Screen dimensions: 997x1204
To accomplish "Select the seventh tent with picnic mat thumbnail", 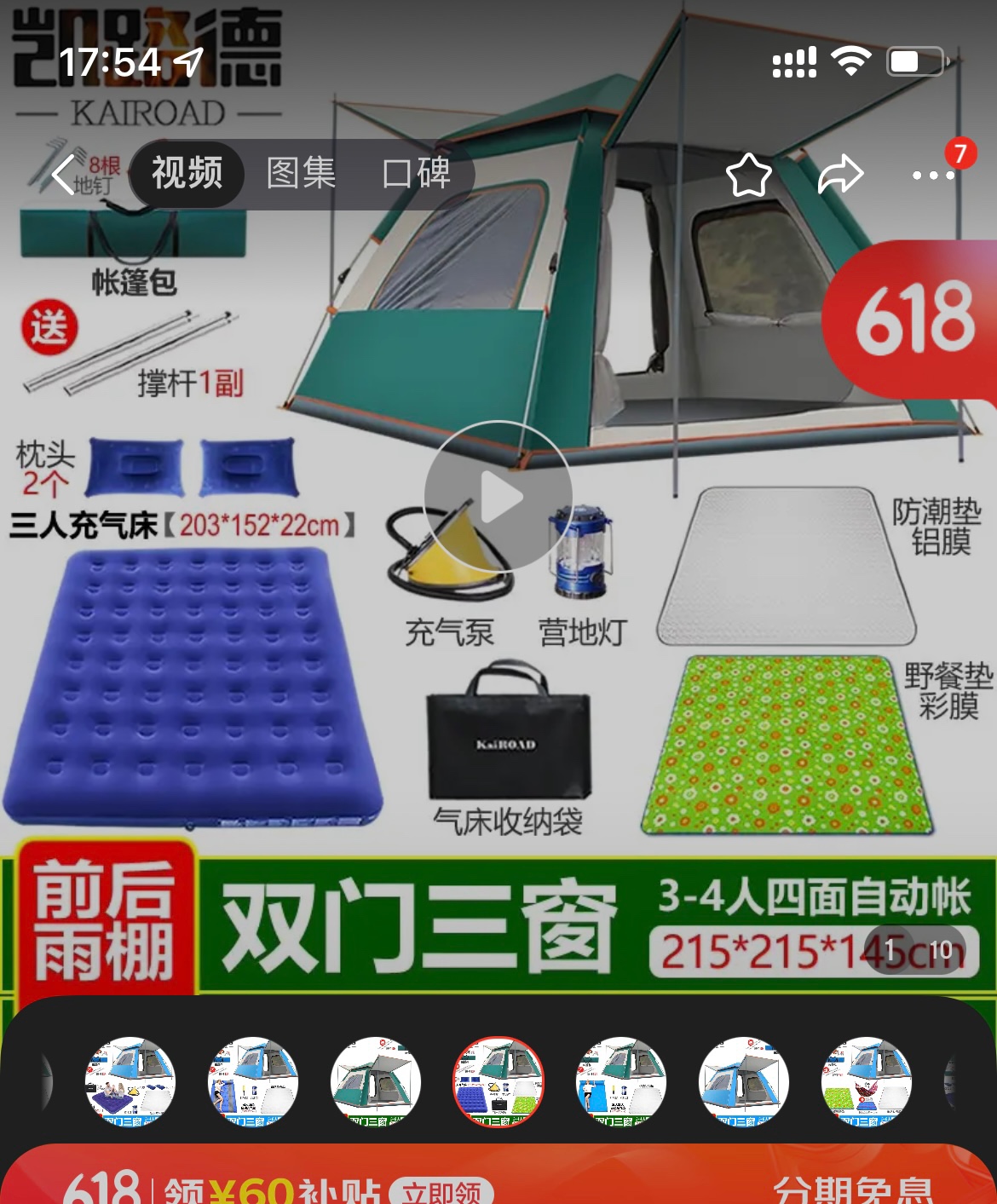I will [x=866, y=1082].
